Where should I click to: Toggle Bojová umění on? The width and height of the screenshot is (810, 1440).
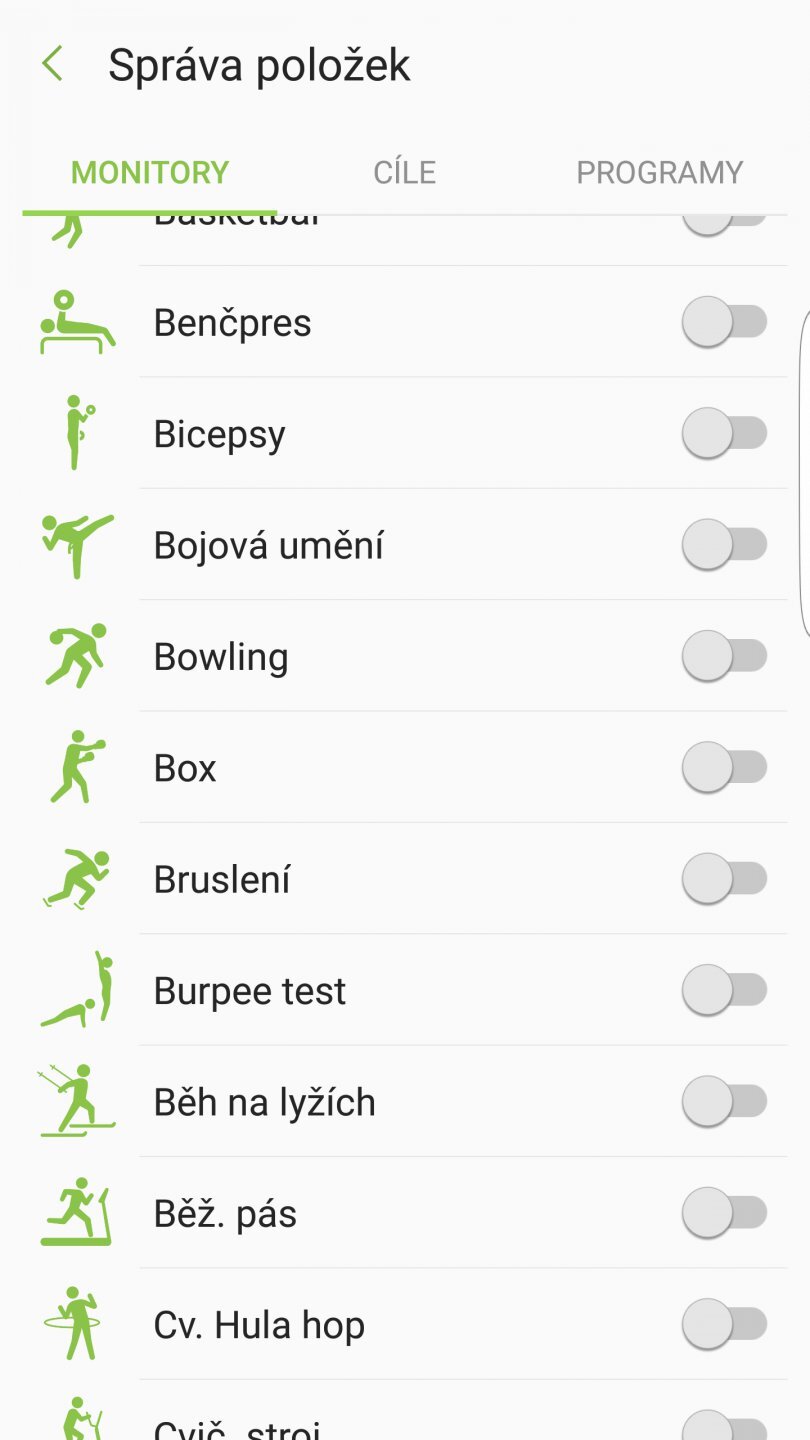coord(725,545)
